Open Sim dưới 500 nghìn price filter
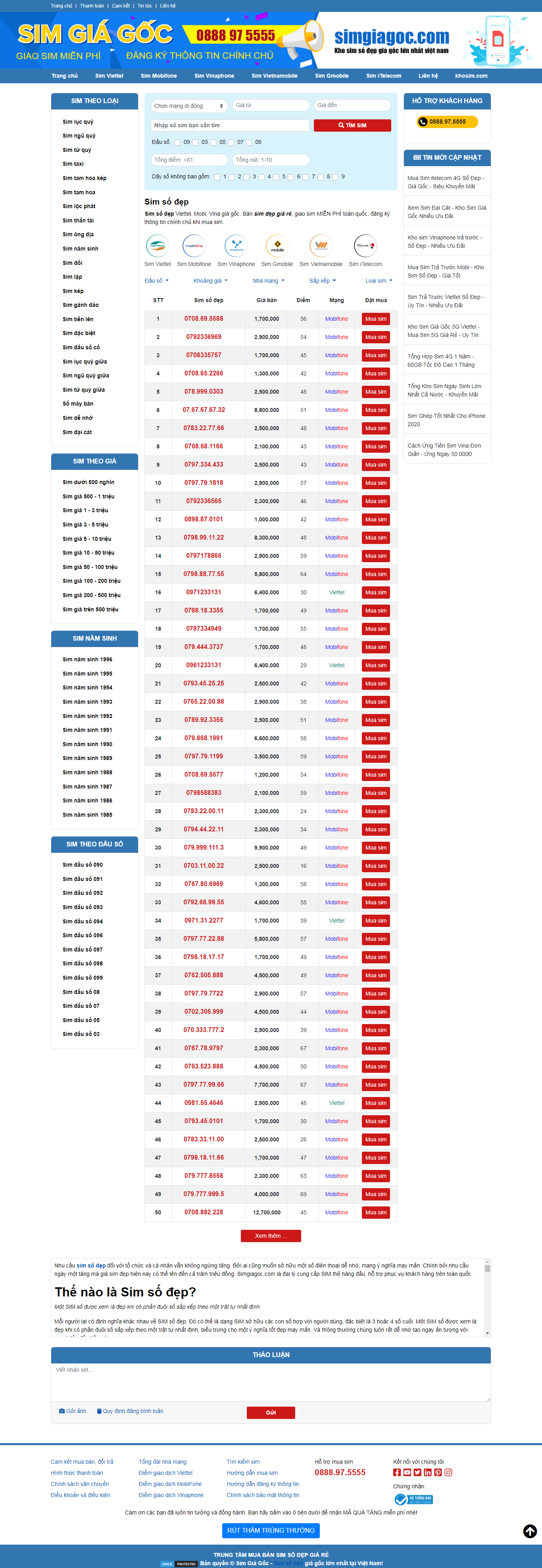 88,482
